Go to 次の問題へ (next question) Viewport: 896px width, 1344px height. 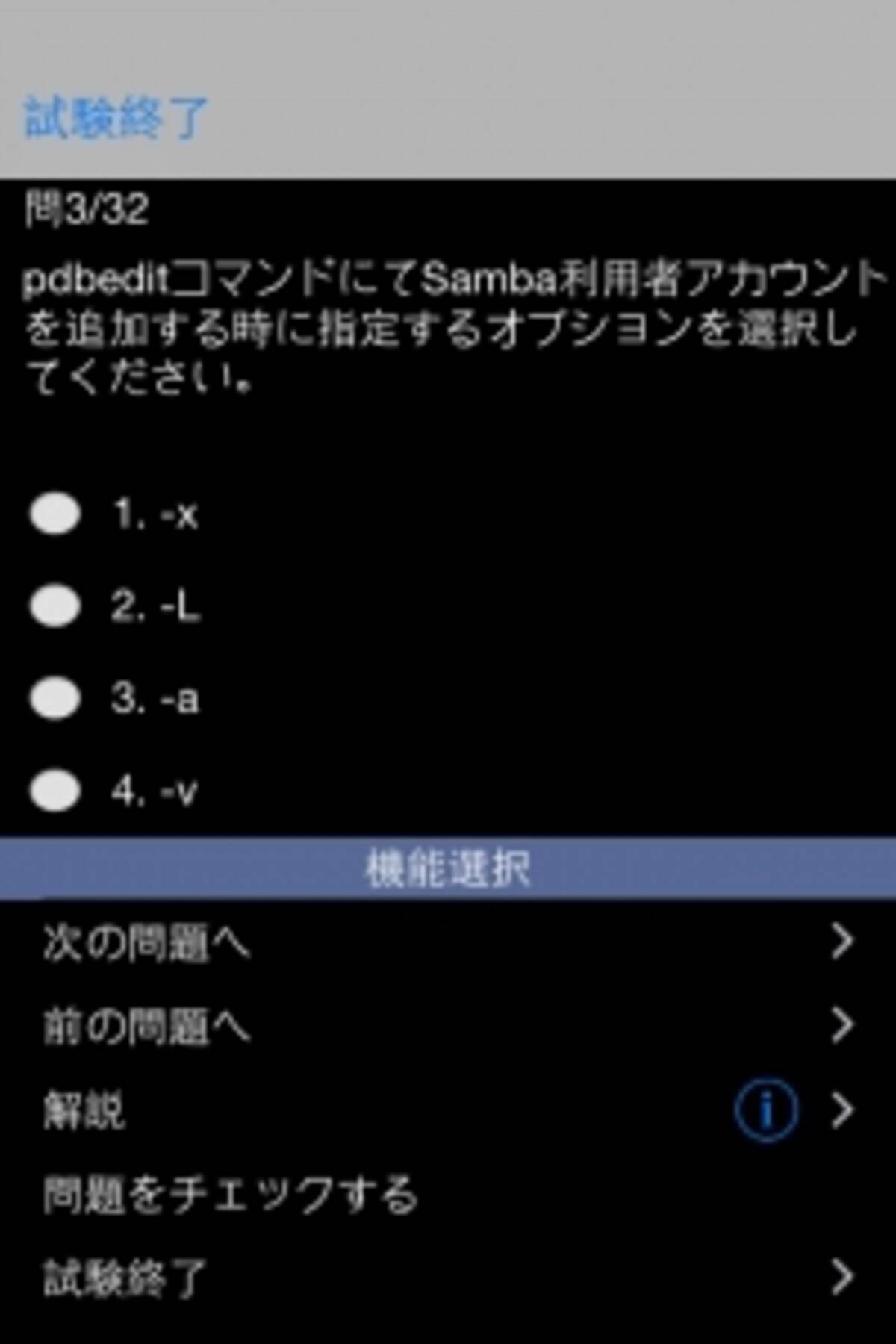(448, 942)
